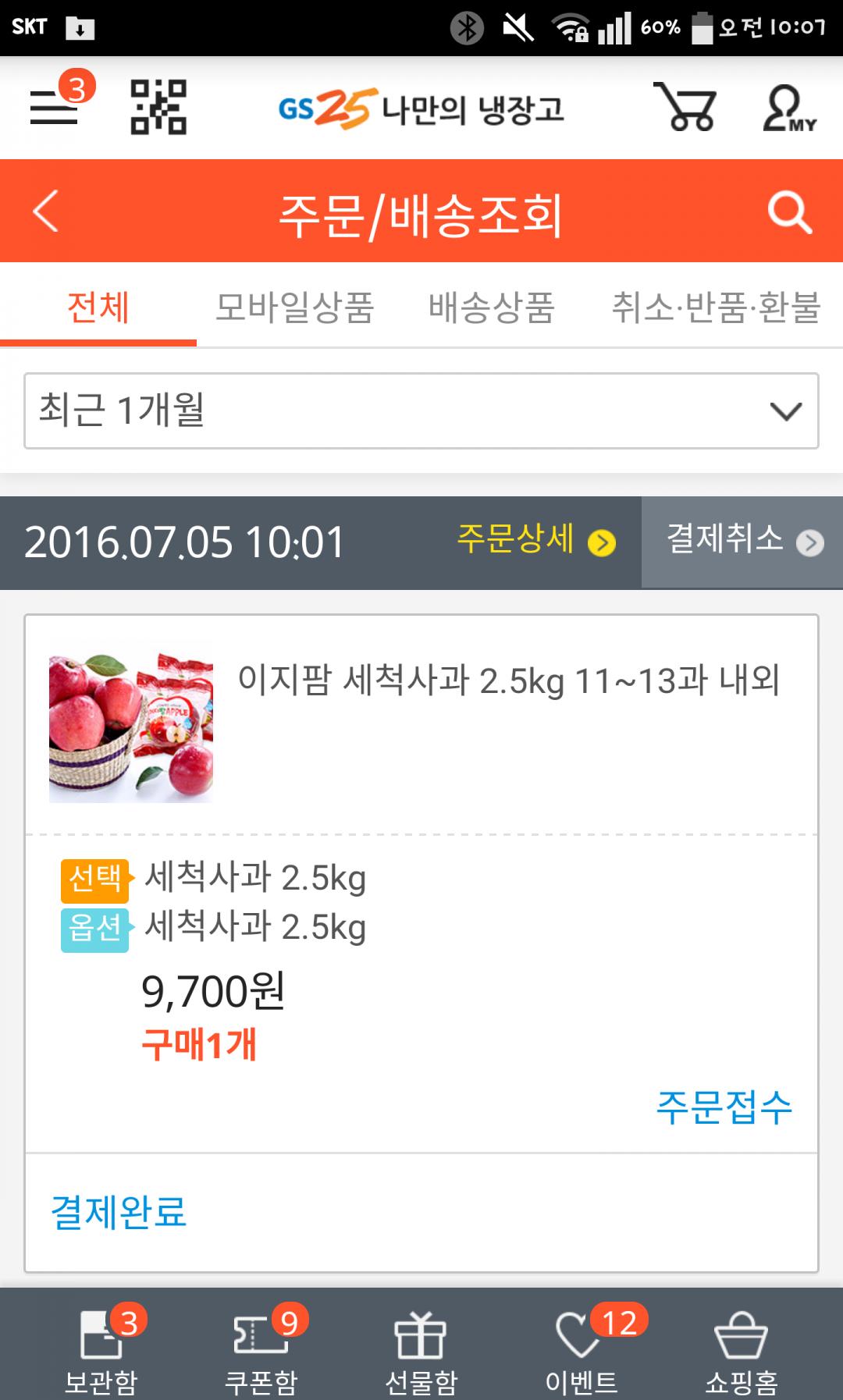Switch to the 취소·반품·환불 tab
Viewport: 843px width, 1400px height.
point(716,307)
